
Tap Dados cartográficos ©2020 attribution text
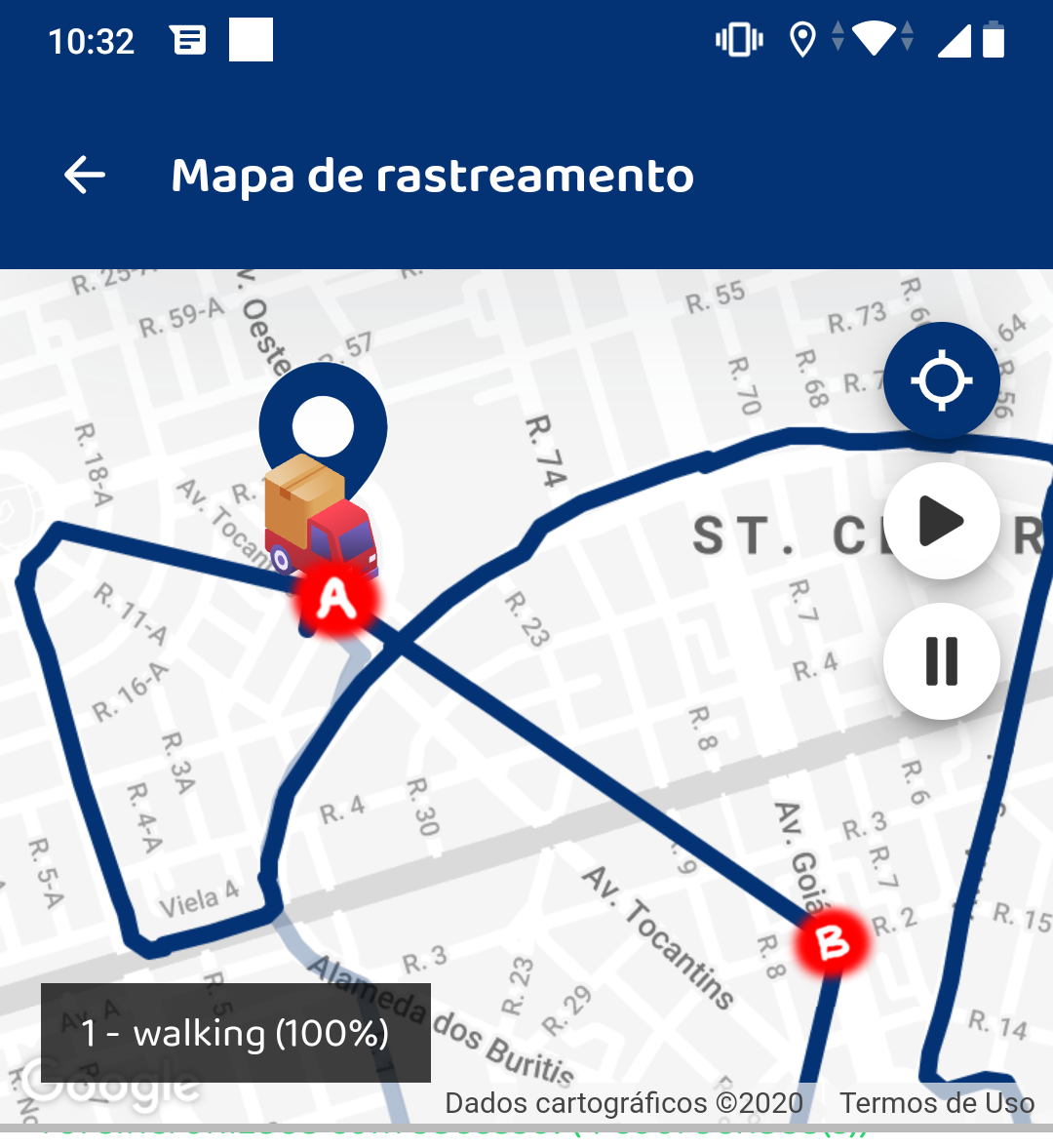tap(623, 1103)
